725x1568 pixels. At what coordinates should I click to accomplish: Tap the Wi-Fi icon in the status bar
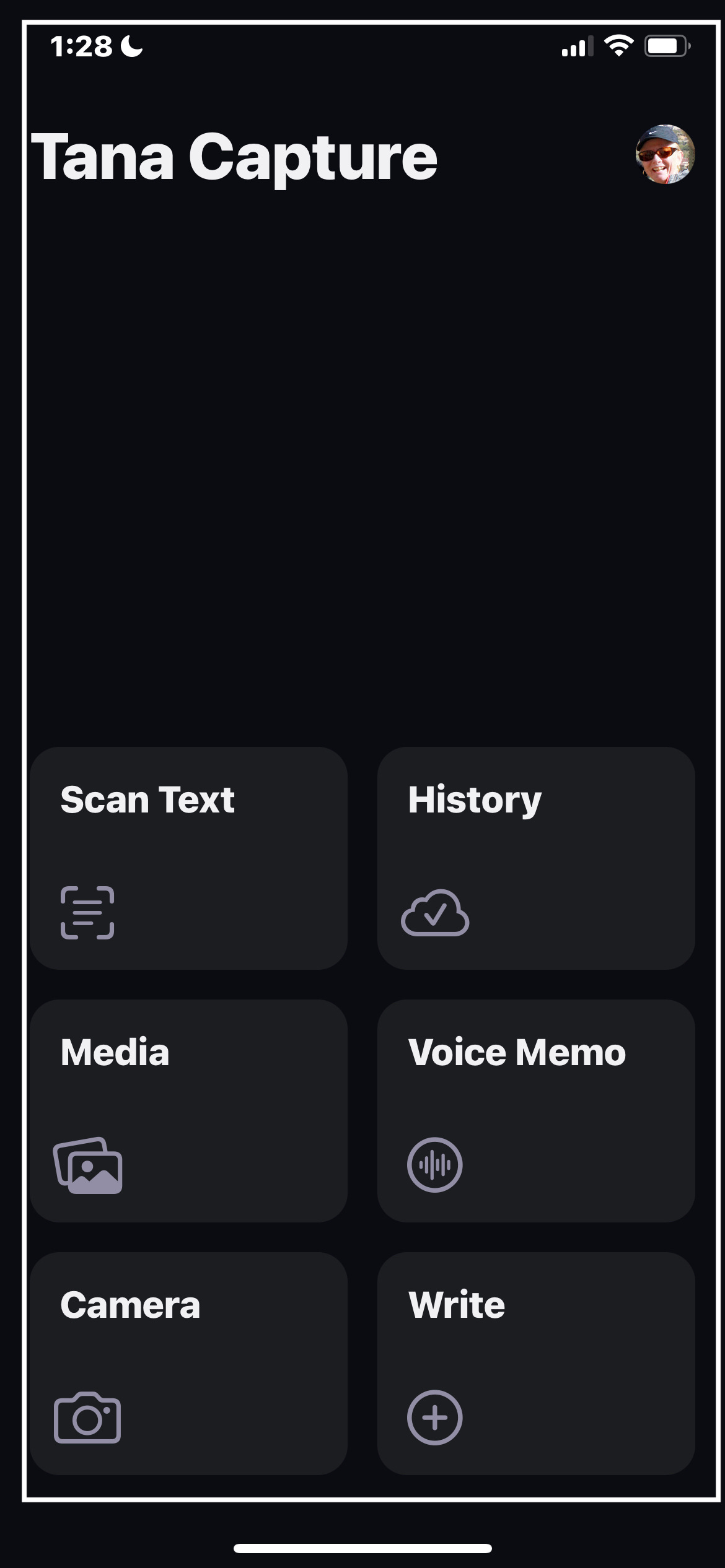click(x=618, y=45)
